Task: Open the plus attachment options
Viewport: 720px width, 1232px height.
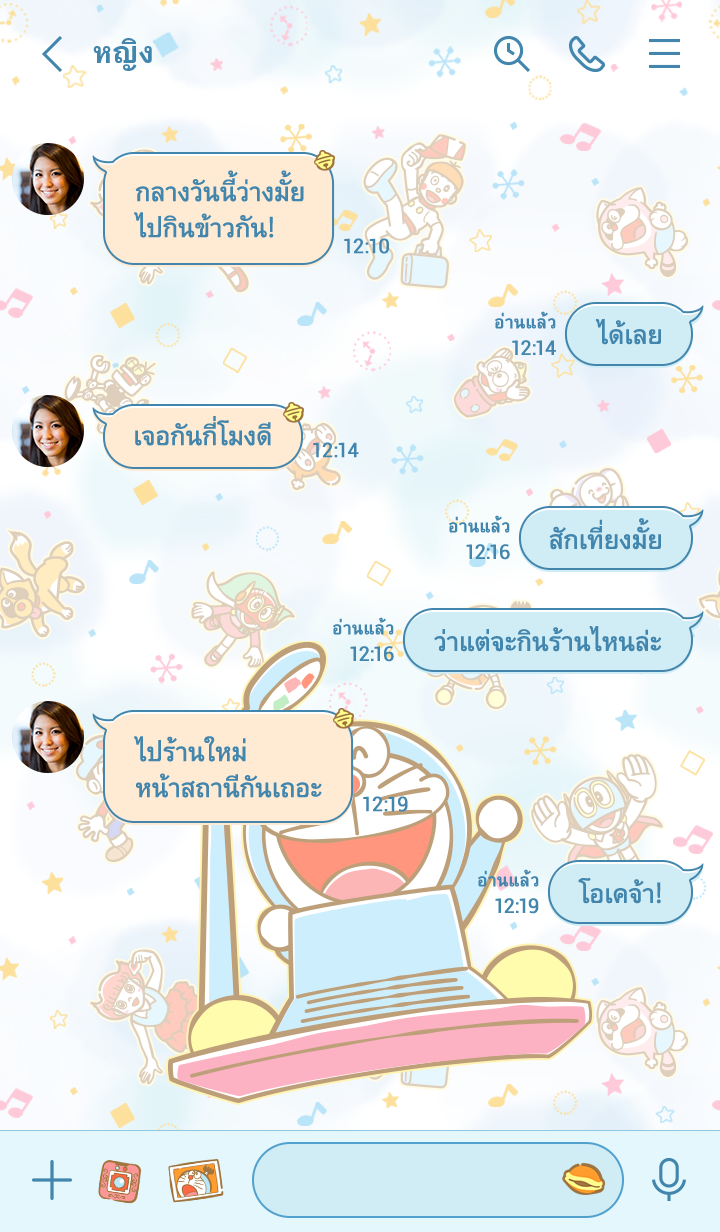Action: point(52,1181)
